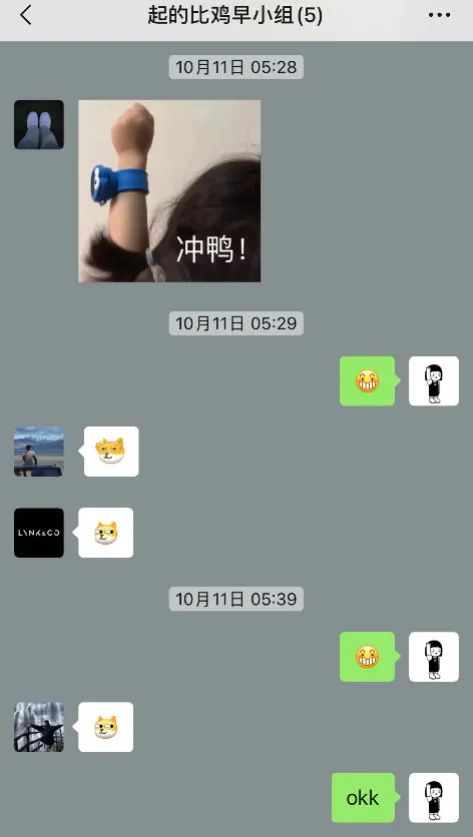This screenshot has width=473, height=837.
Task: Open the 冲鸭! image message
Action: tap(169, 191)
